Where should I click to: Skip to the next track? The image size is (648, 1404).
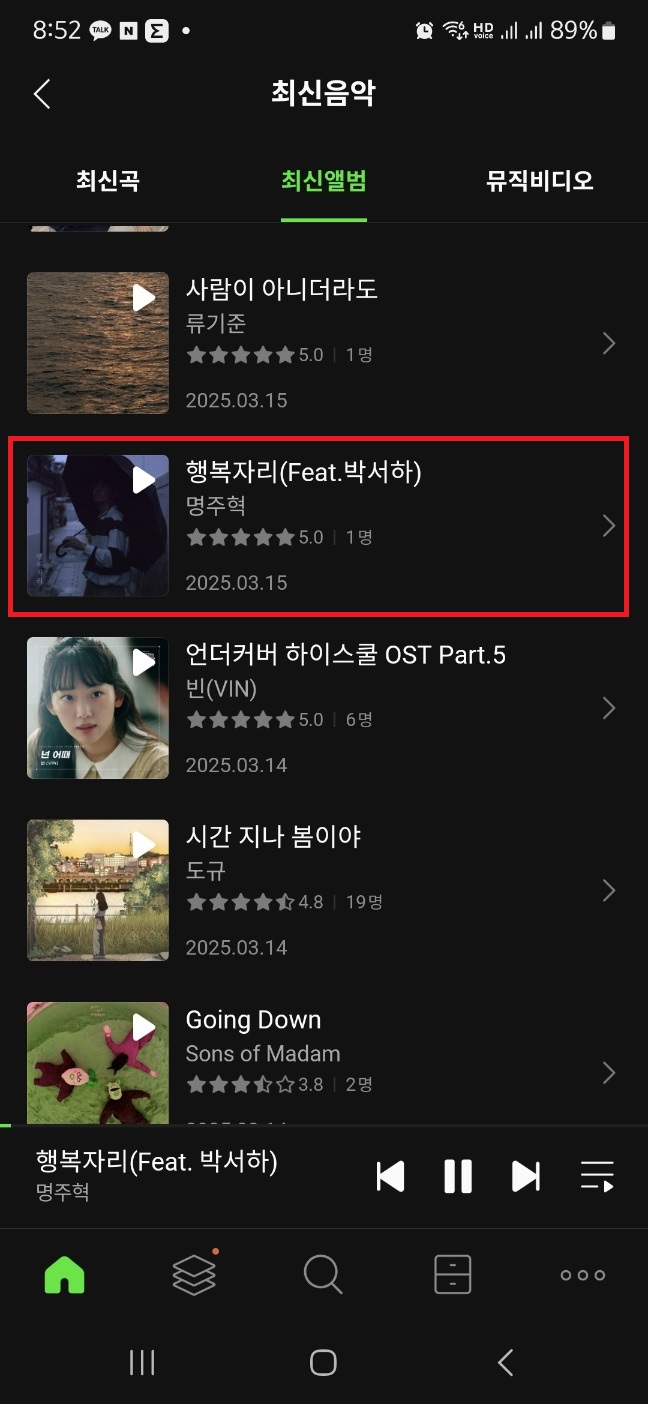coord(526,1176)
